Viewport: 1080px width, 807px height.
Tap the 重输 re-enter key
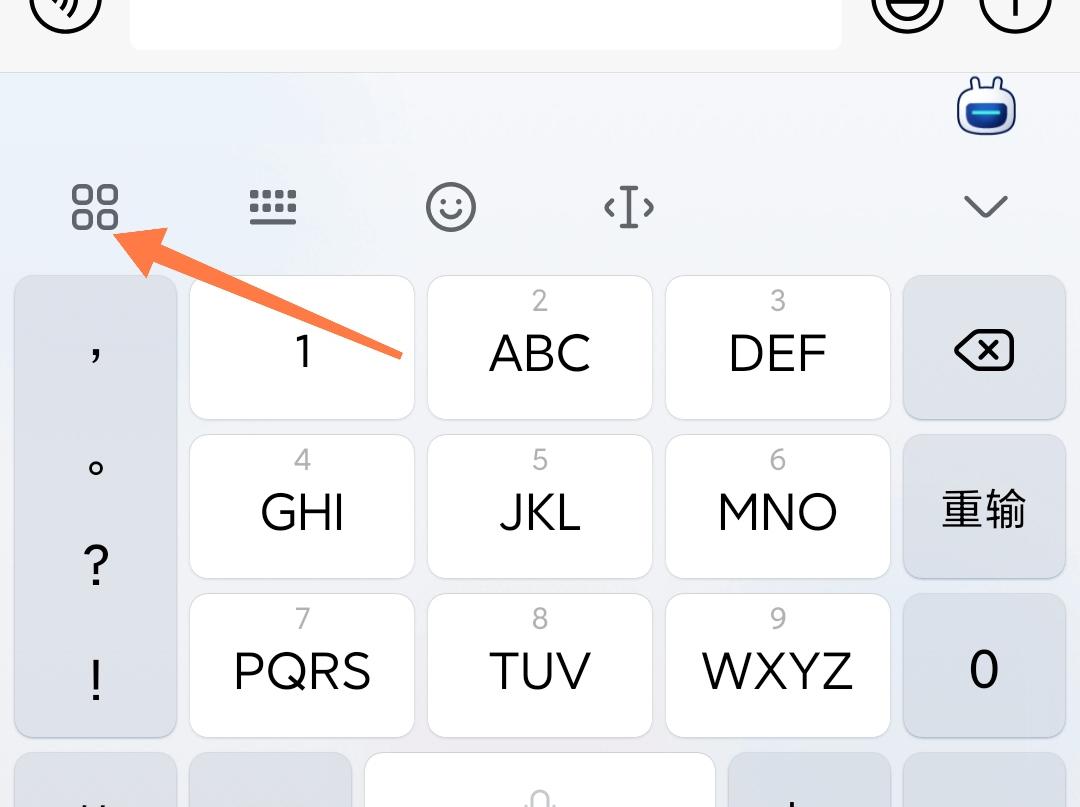click(x=984, y=508)
